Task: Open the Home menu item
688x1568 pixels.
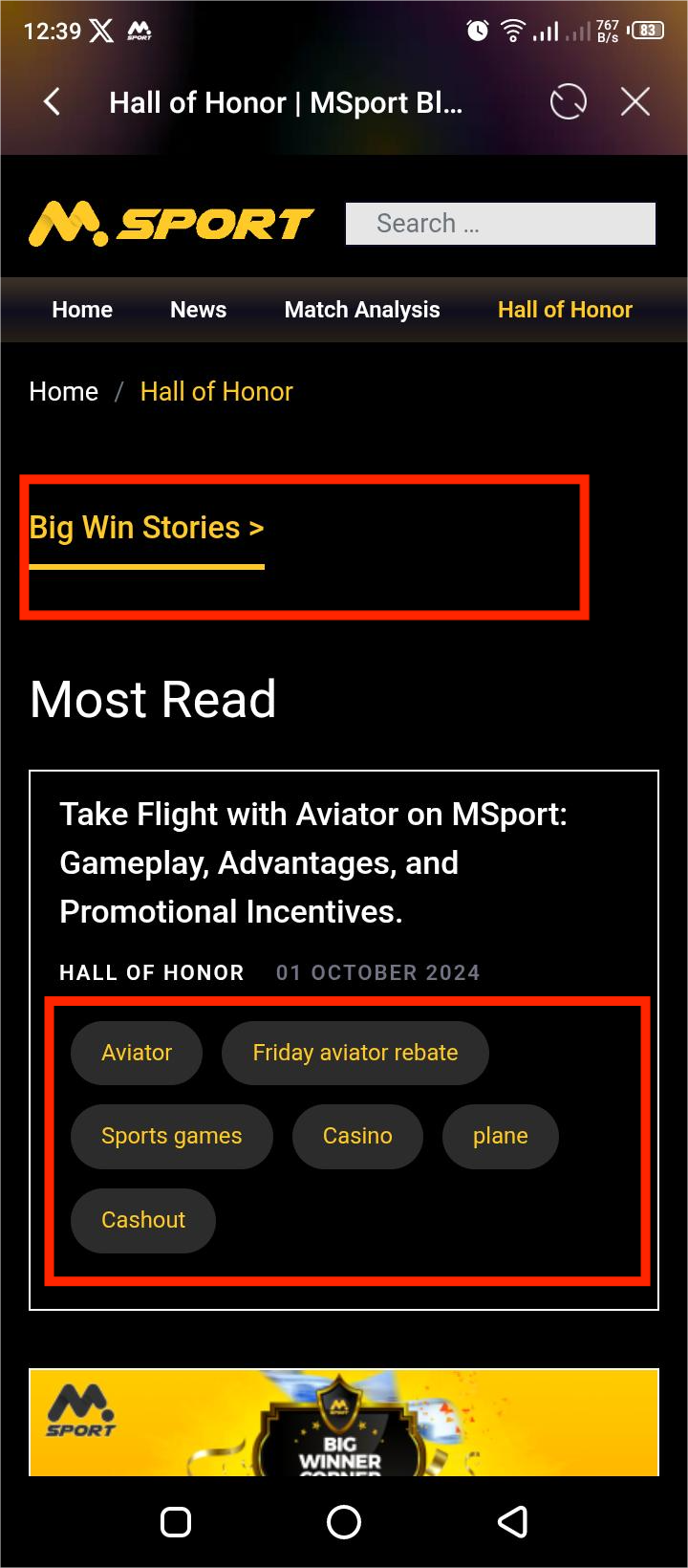Action: point(82,310)
